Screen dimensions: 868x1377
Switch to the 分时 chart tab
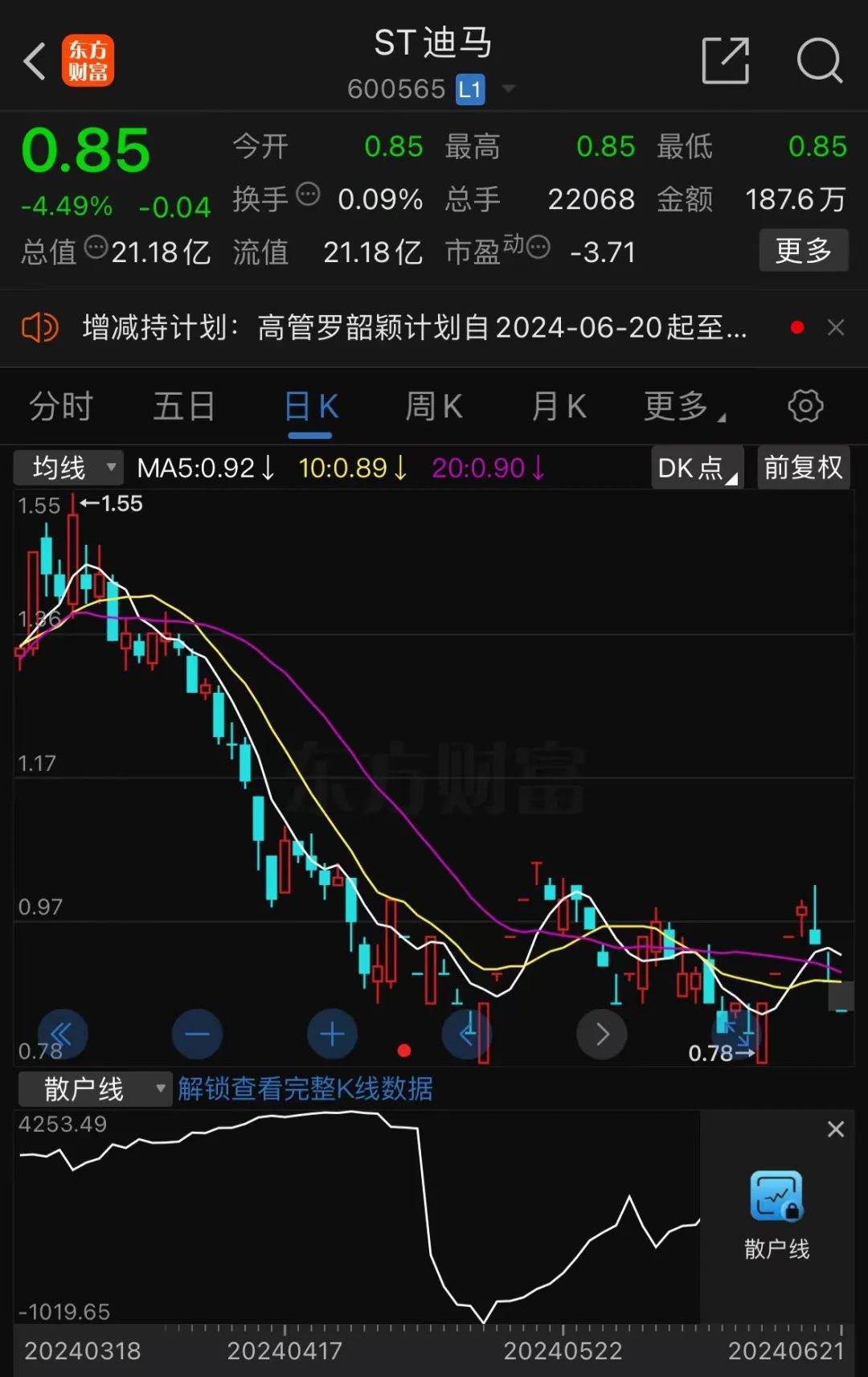click(x=61, y=407)
